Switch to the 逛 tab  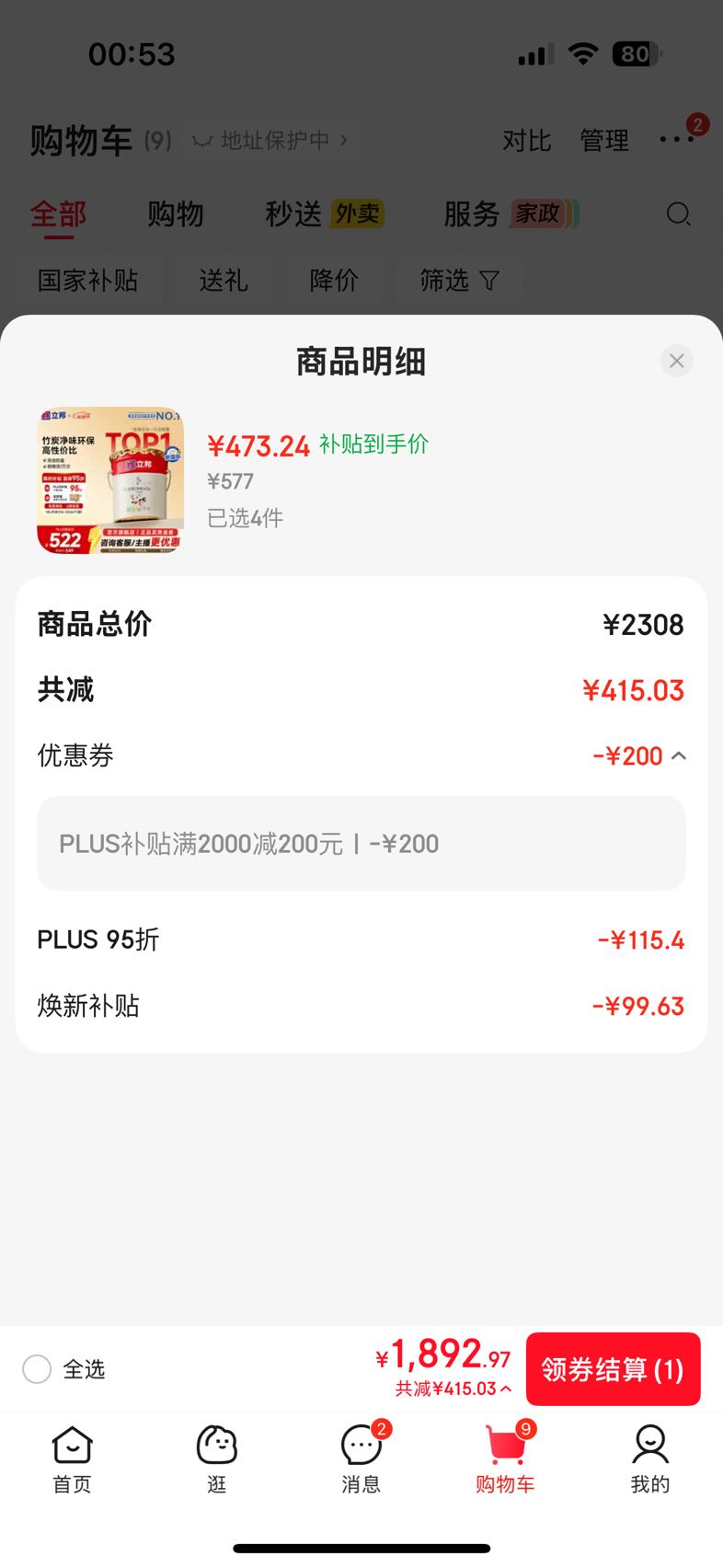pos(217,1459)
